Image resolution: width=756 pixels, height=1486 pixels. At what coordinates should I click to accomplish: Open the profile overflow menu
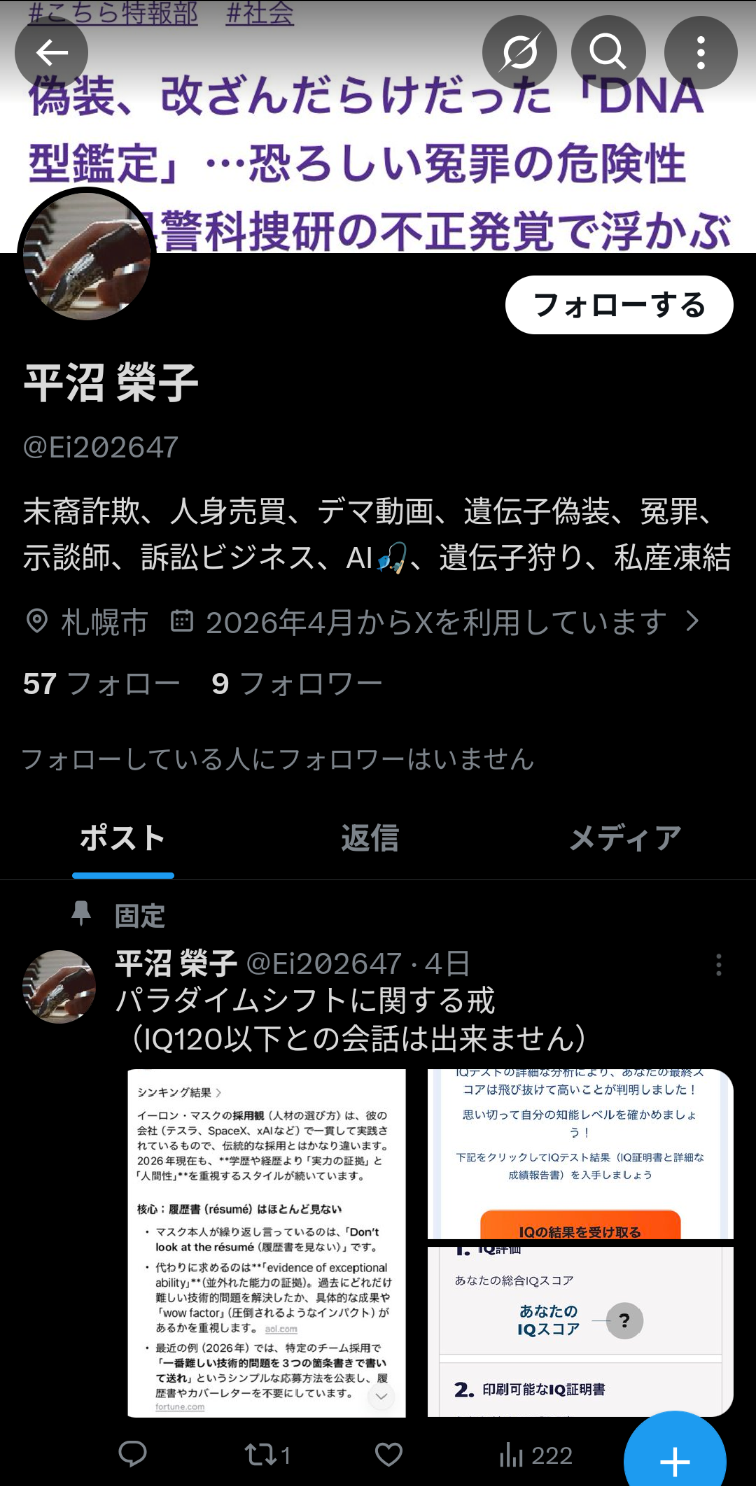click(x=700, y=52)
